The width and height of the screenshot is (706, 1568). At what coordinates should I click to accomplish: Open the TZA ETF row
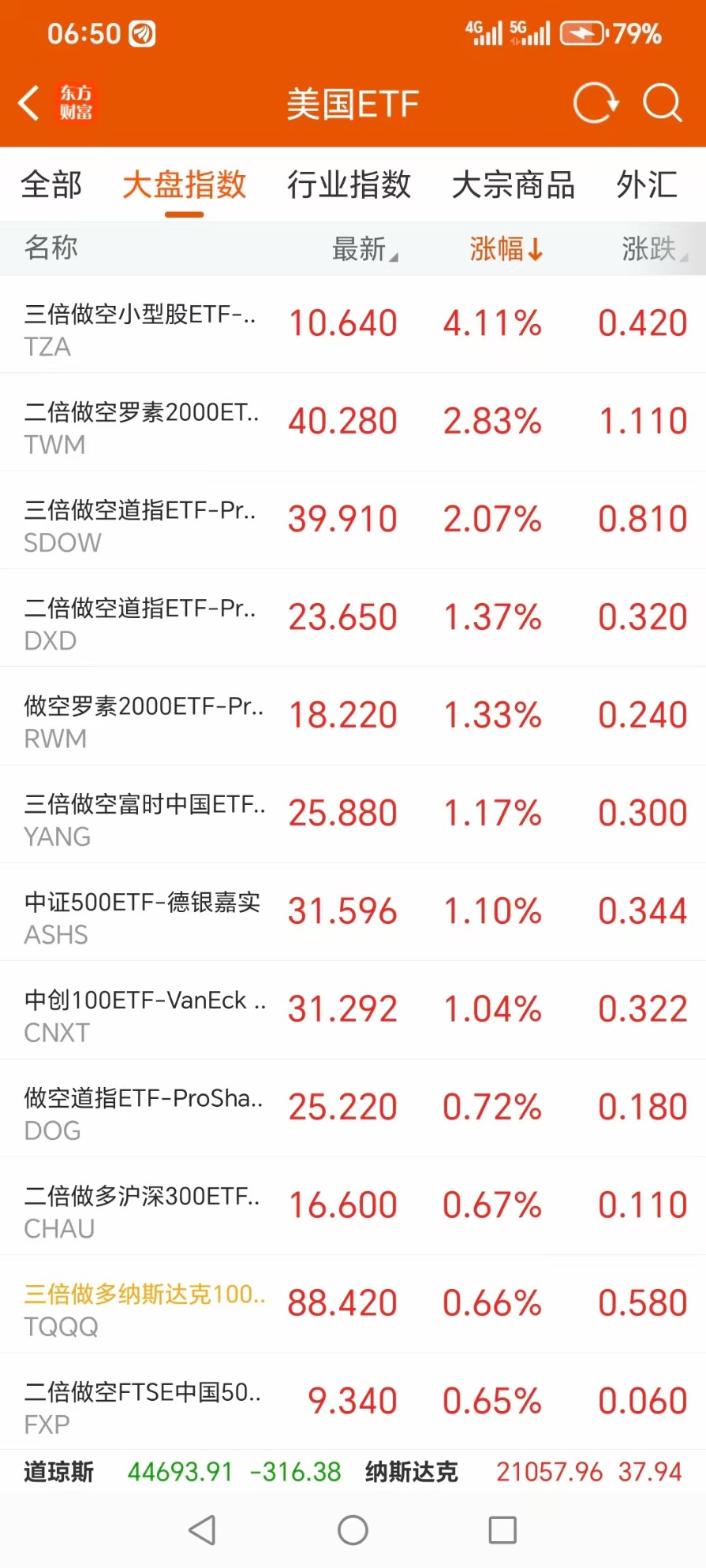coord(353,324)
